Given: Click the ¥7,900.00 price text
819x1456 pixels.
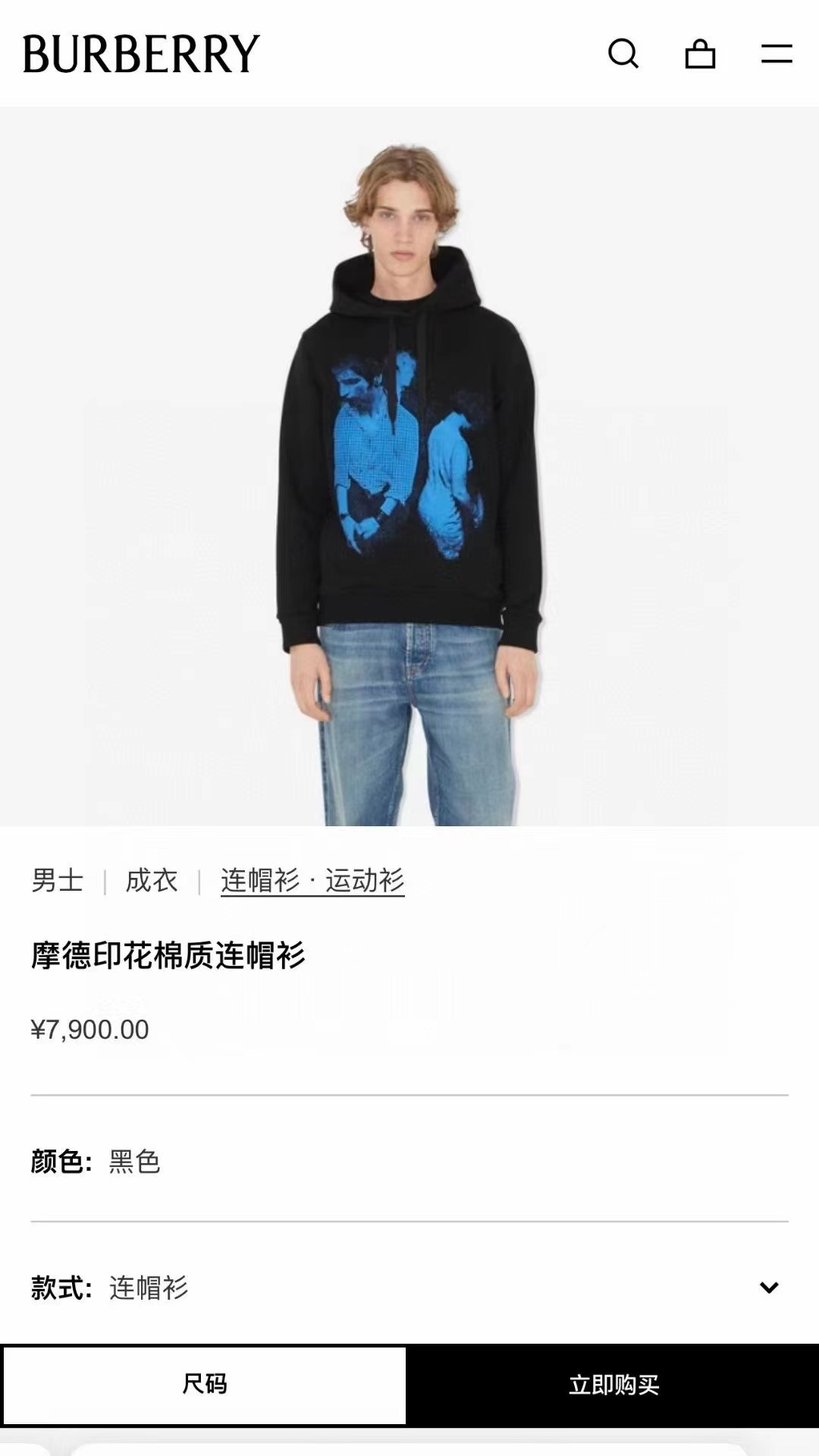Looking at the screenshot, I should [89, 1029].
